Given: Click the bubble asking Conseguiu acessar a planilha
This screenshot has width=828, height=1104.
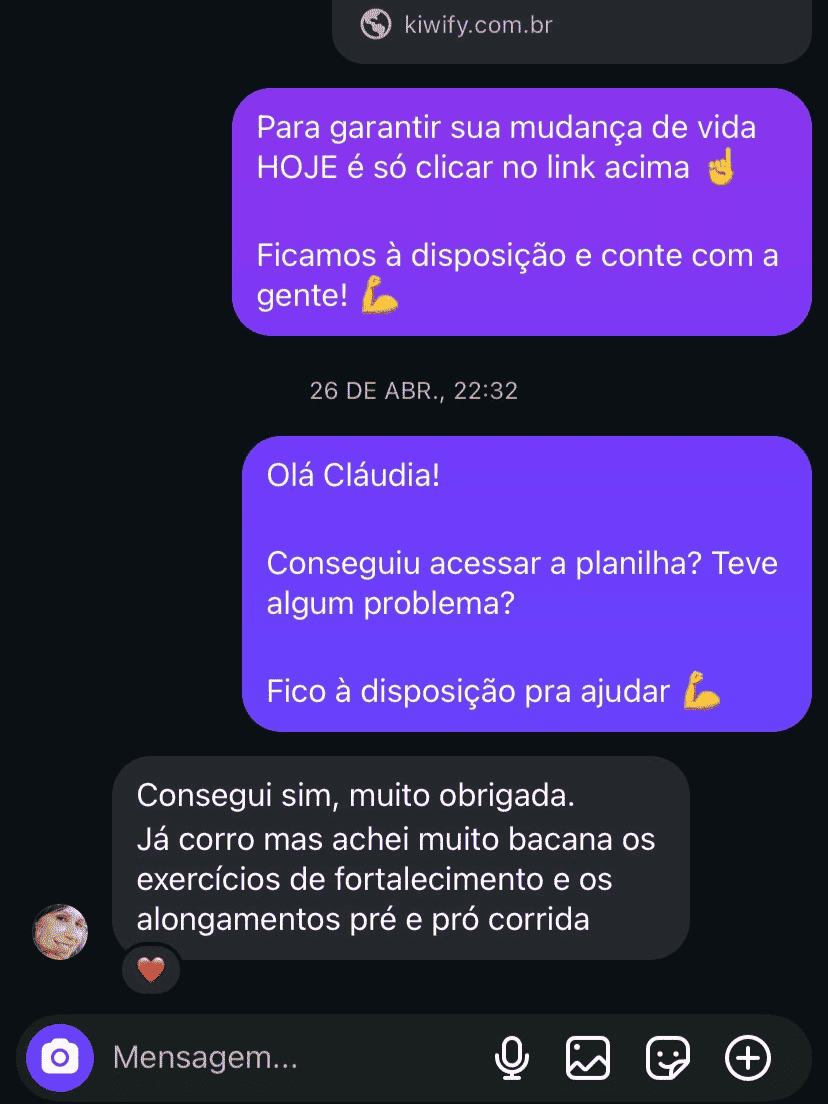Looking at the screenshot, I should pyautogui.click(x=522, y=583).
